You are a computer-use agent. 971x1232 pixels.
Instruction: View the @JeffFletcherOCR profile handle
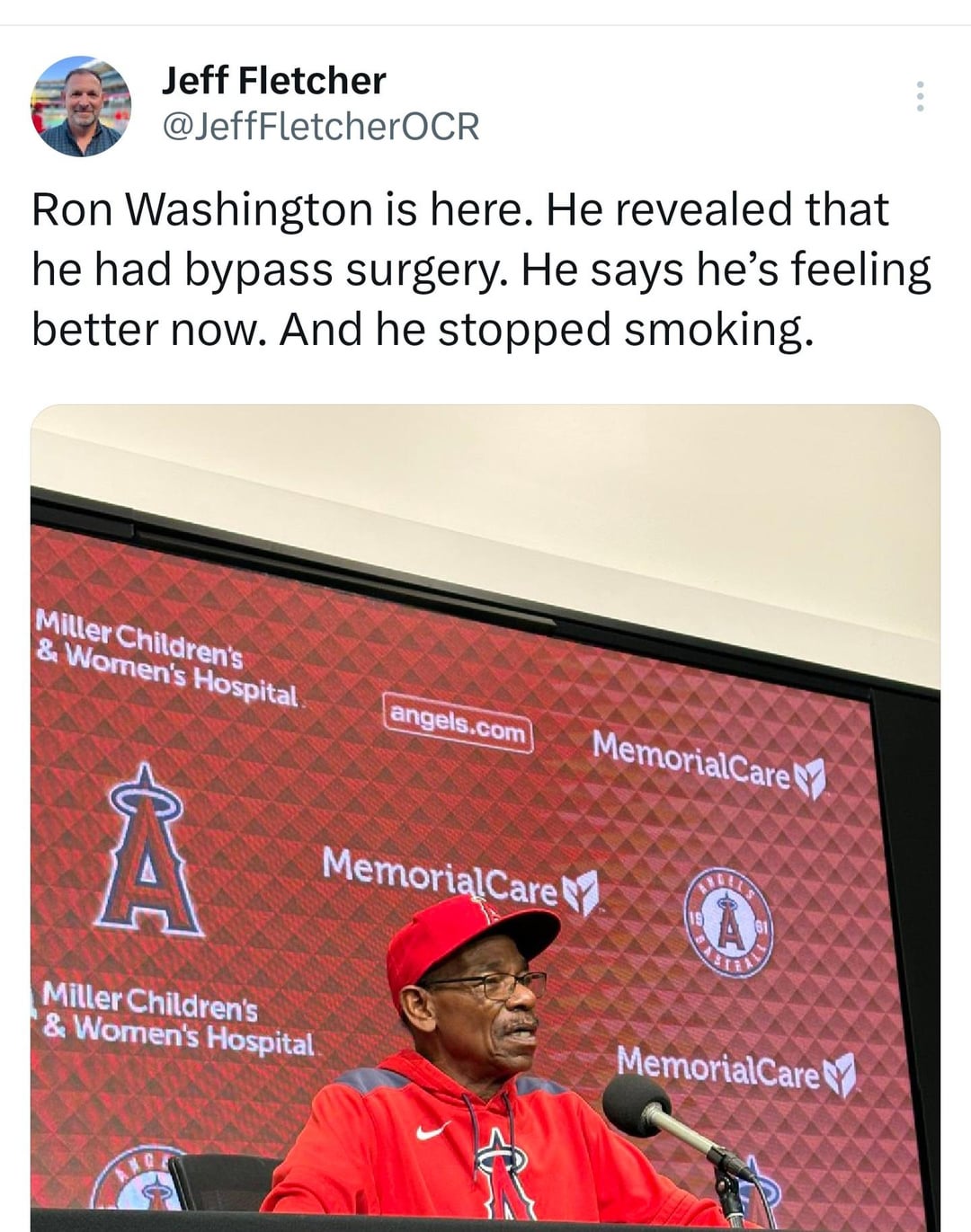click(320, 127)
